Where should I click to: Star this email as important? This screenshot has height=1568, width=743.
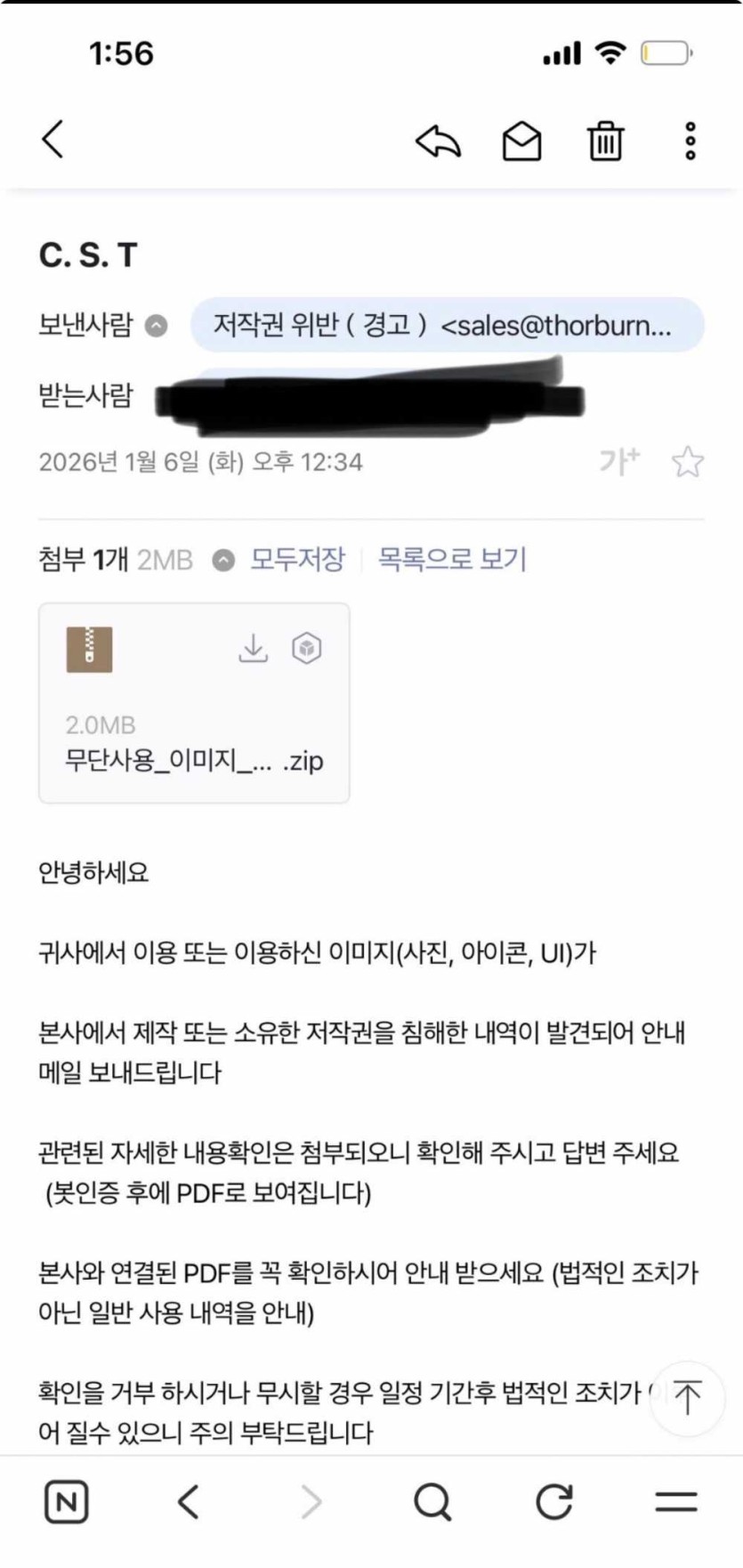pyautogui.click(x=687, y=462)
